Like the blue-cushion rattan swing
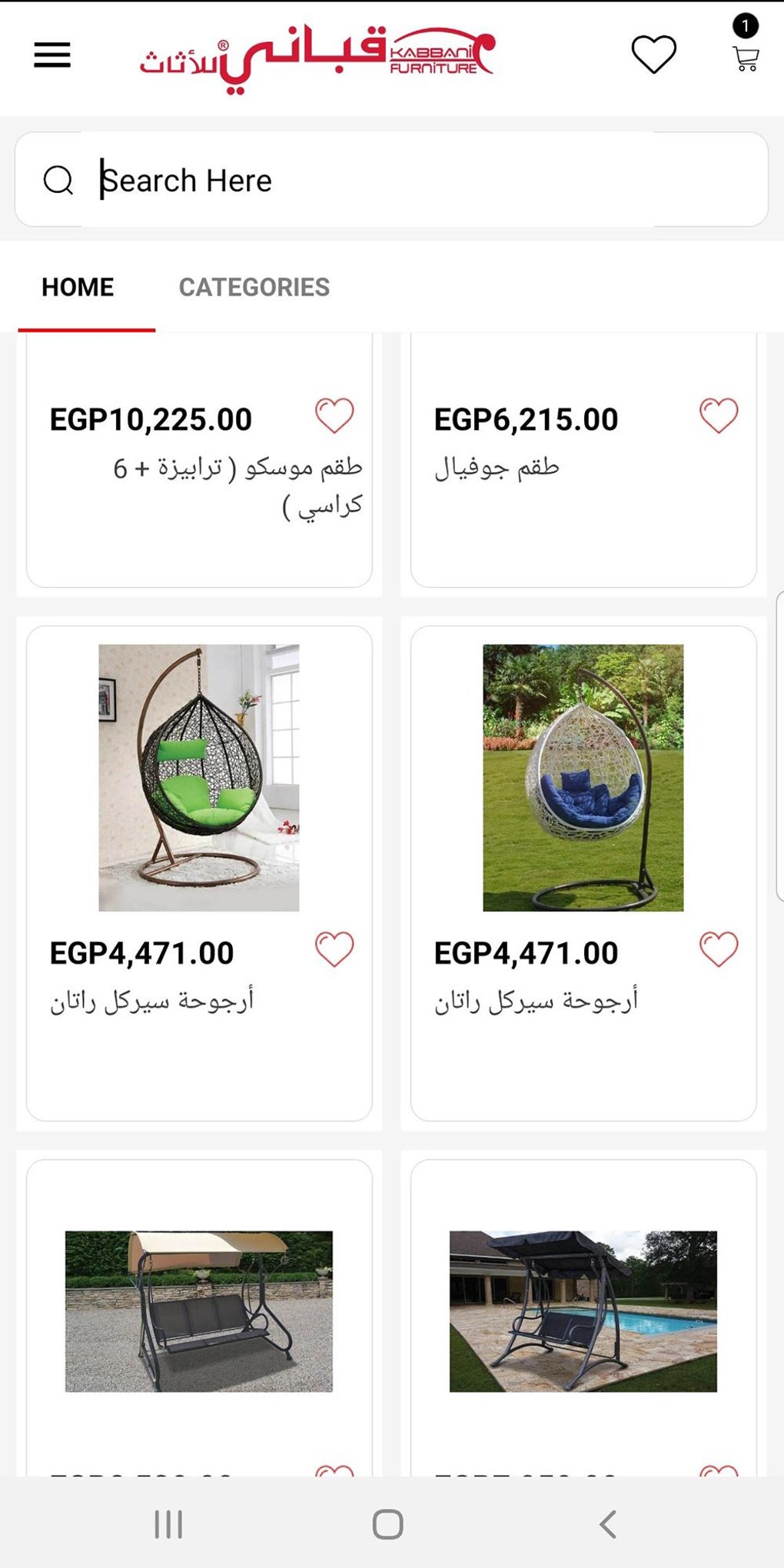 [719, 949]
